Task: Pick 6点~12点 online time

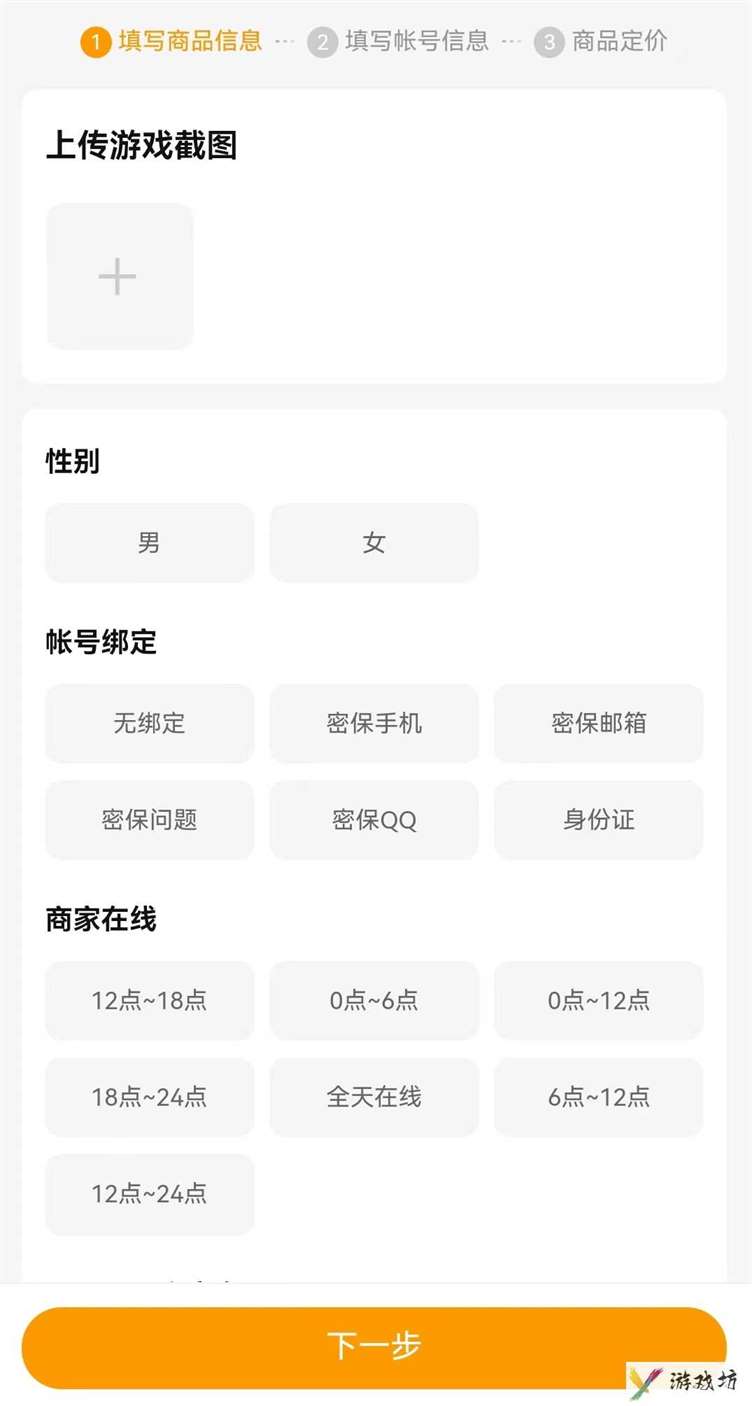Action: tap(599, 1097)
